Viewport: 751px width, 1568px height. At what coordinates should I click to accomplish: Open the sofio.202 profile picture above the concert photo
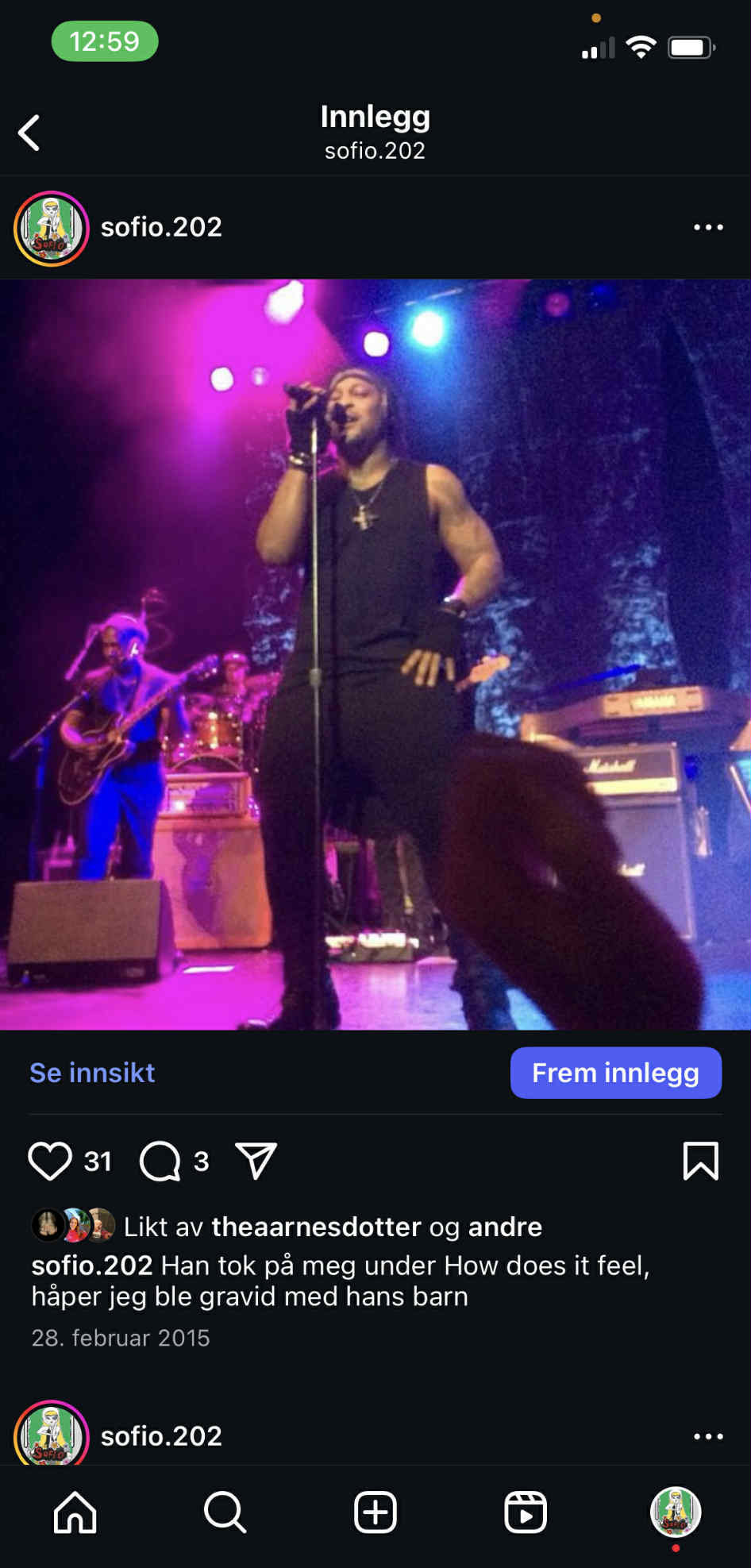point(51,228)
